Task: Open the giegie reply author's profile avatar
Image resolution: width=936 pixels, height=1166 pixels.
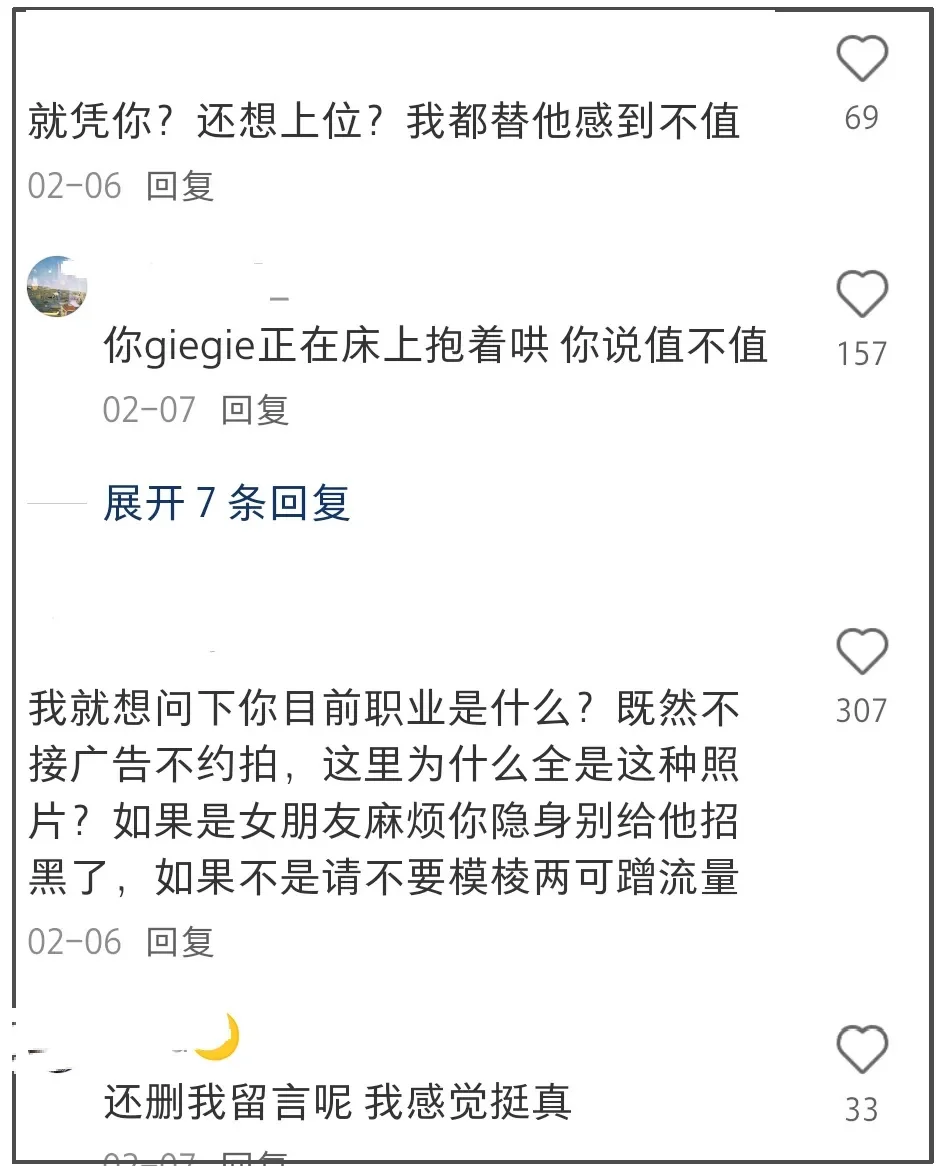Action: 58,287
